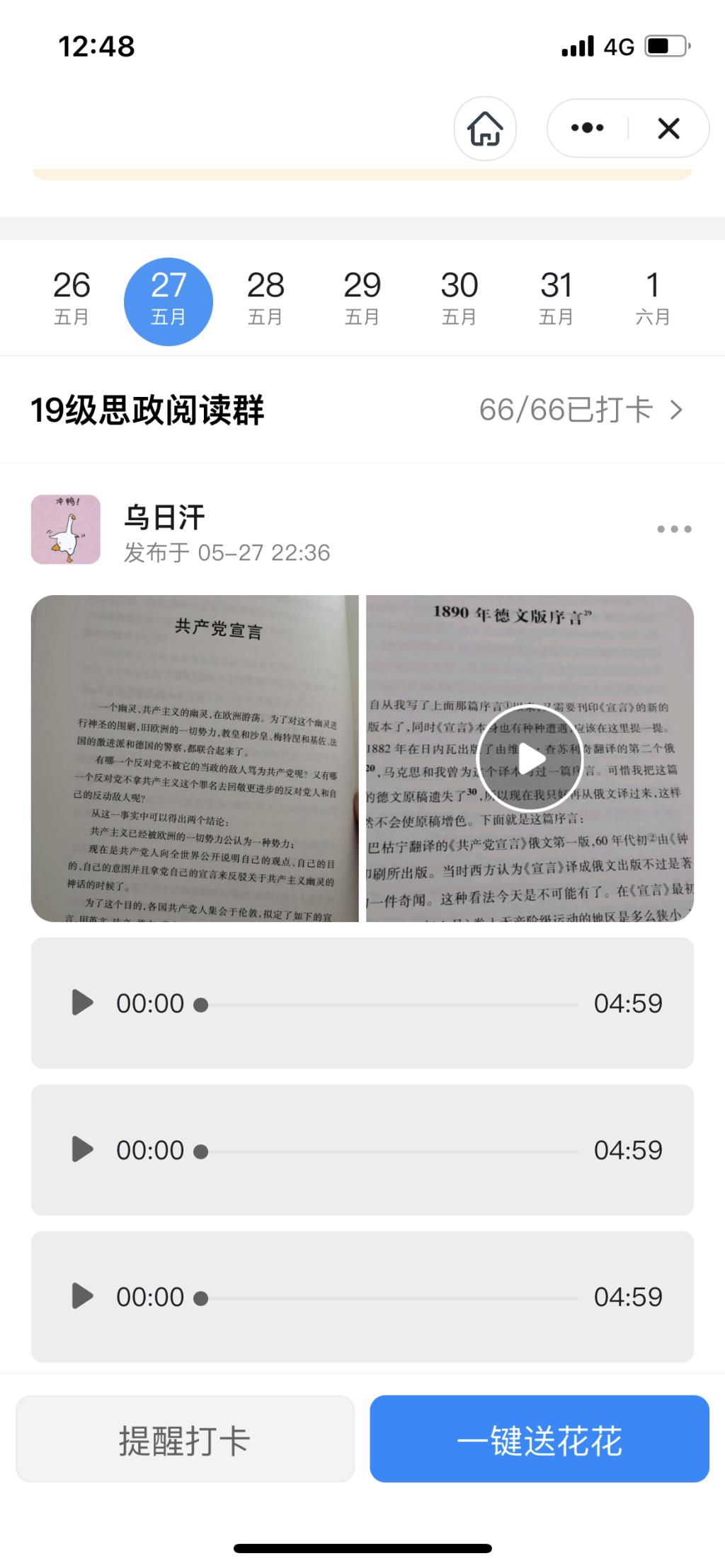Send flowers with 一键送花花
Screen dimensions: 725x1568
[540, 1439]
